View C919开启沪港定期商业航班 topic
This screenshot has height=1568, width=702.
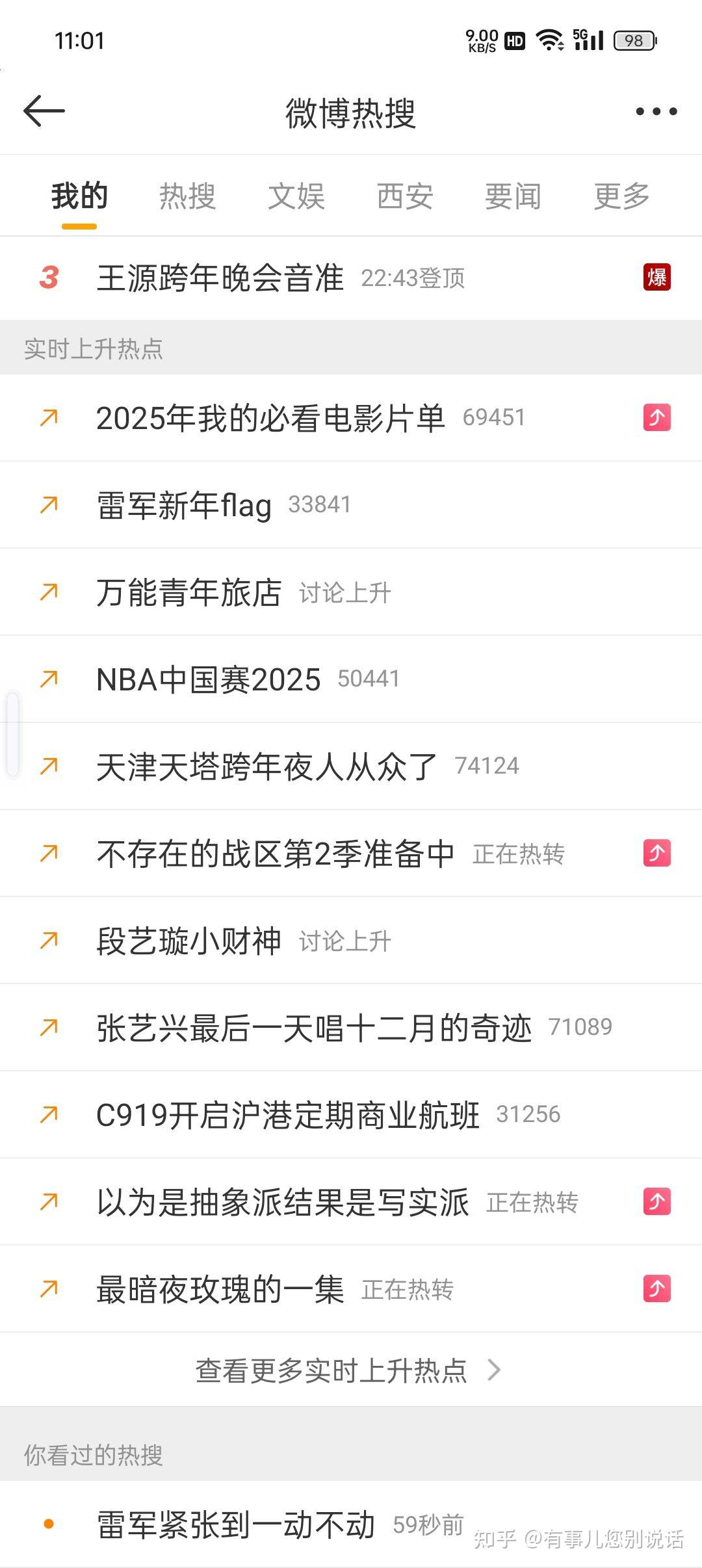pos(351,1115)
